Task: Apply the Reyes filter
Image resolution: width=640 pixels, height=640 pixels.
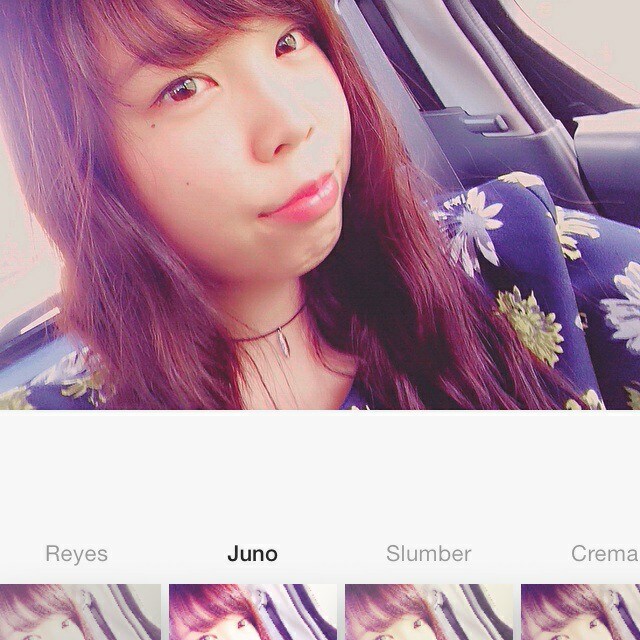Action: [x=78, y=610]
